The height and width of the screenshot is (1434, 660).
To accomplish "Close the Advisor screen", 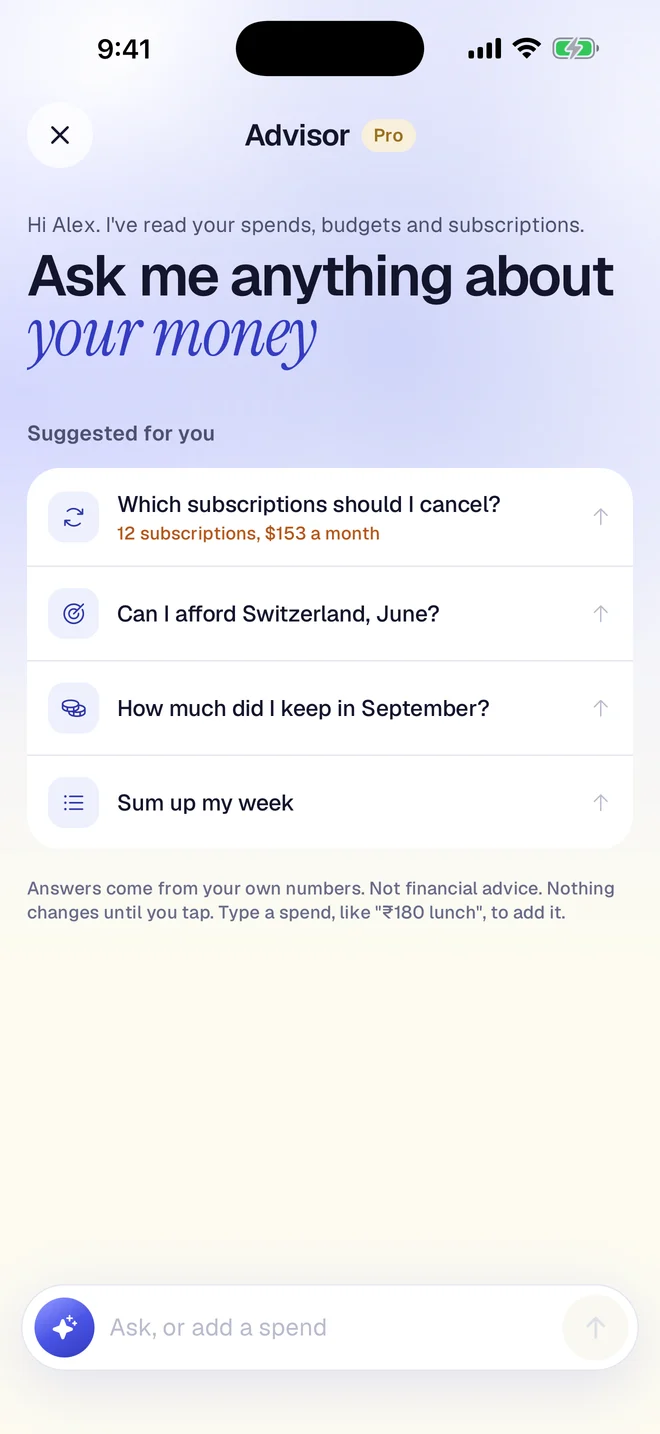I will tap(60, 135).
